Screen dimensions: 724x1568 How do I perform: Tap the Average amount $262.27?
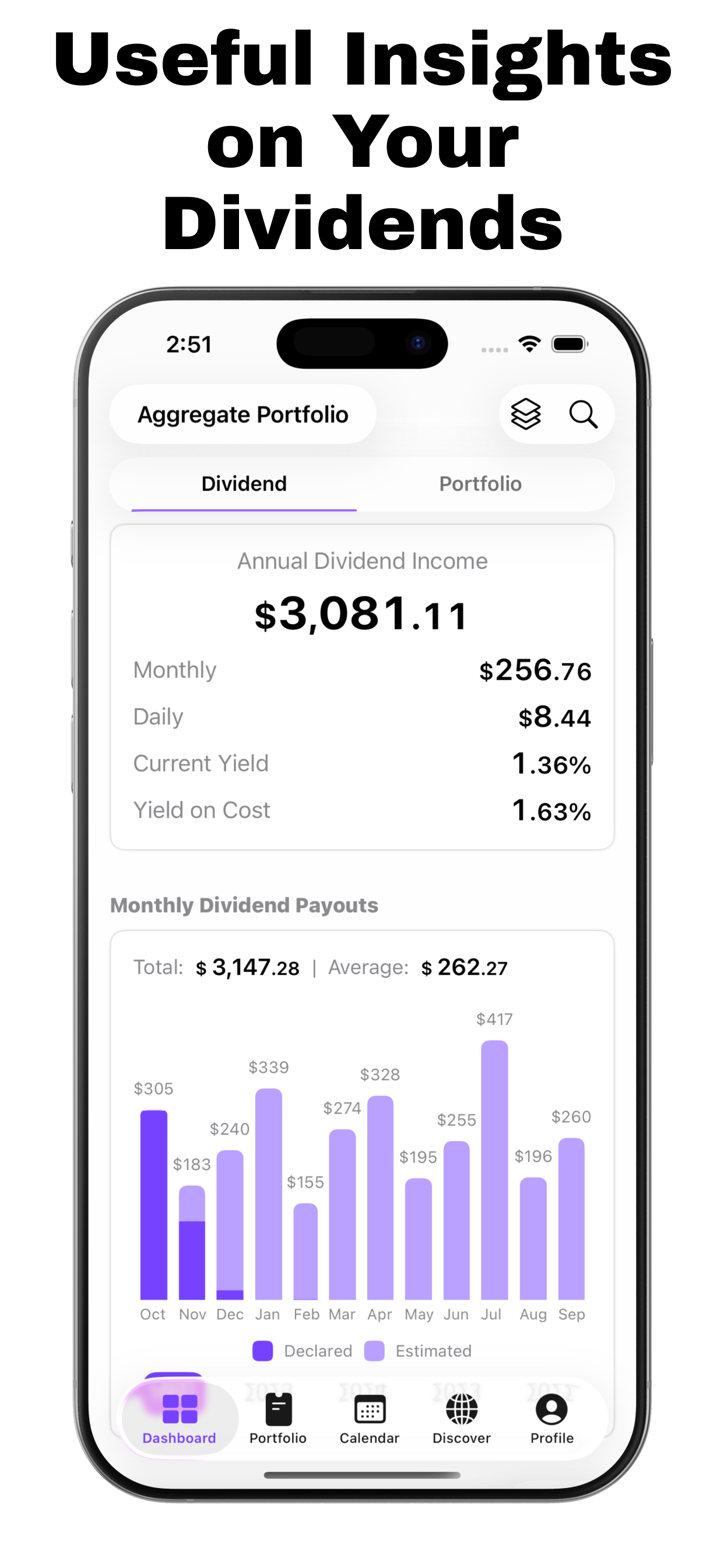coord(465,967)
